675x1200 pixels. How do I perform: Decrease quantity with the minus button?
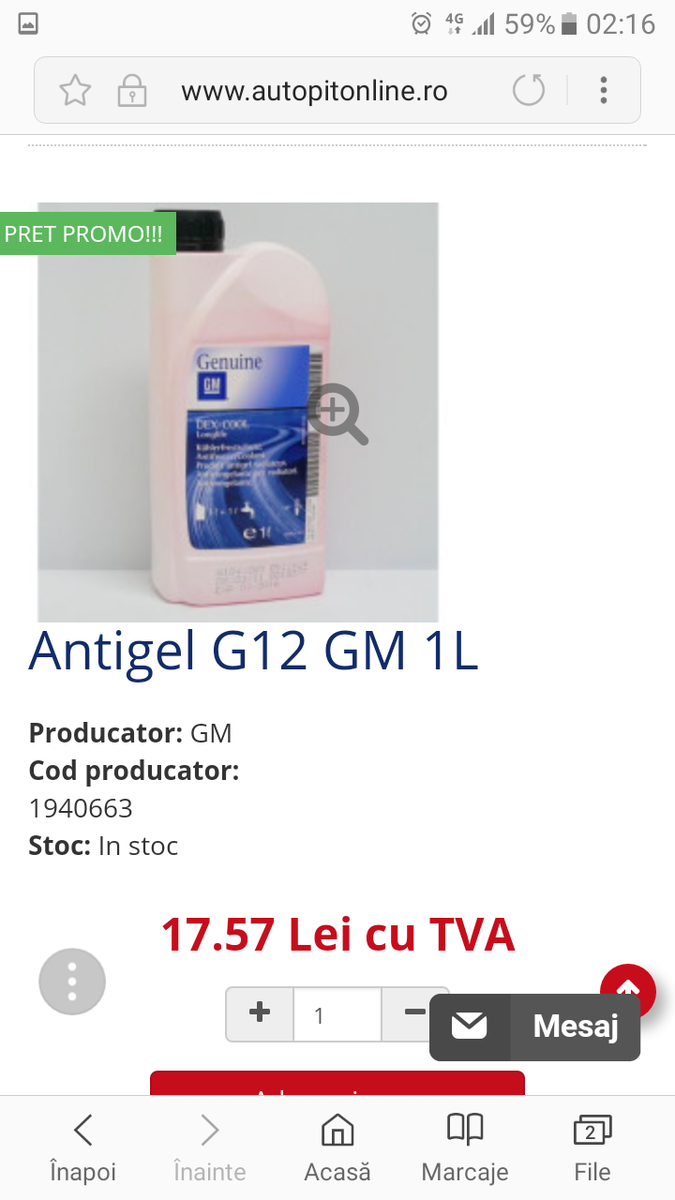pyautogui.click(x=413, y=1014)
